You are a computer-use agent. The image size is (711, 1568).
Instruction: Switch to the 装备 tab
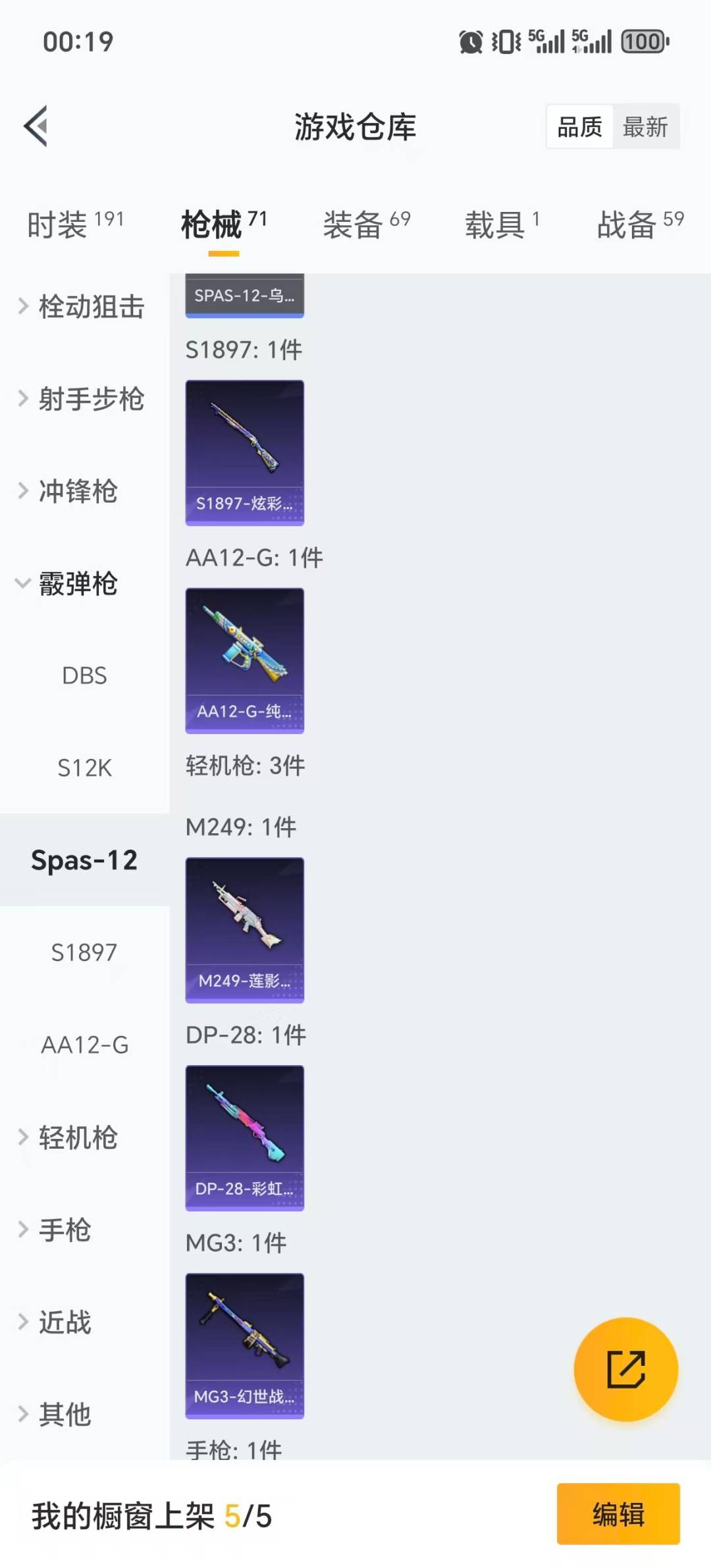click(x=366, y=225)
